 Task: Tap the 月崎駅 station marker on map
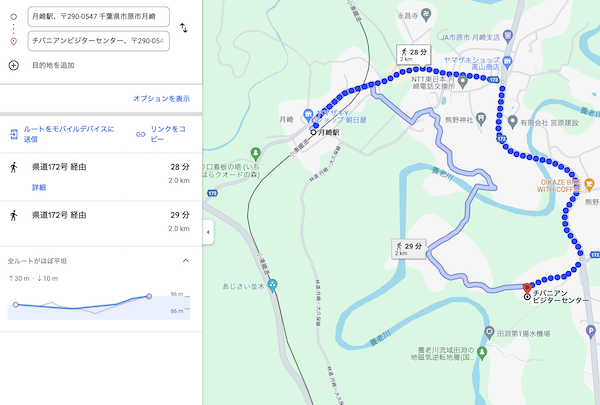tap(313, 131)
